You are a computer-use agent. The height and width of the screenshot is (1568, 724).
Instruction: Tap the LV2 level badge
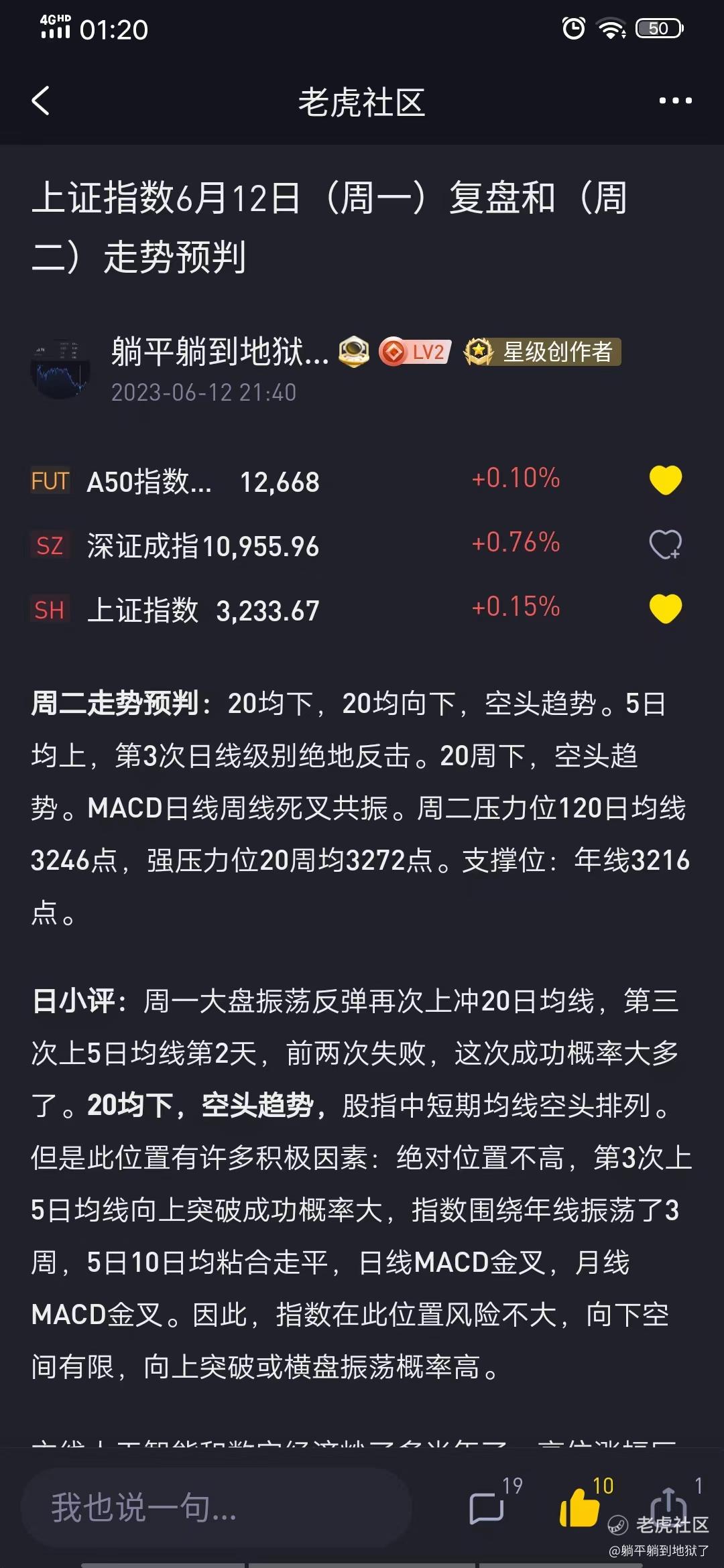click(x=415, y=352)
